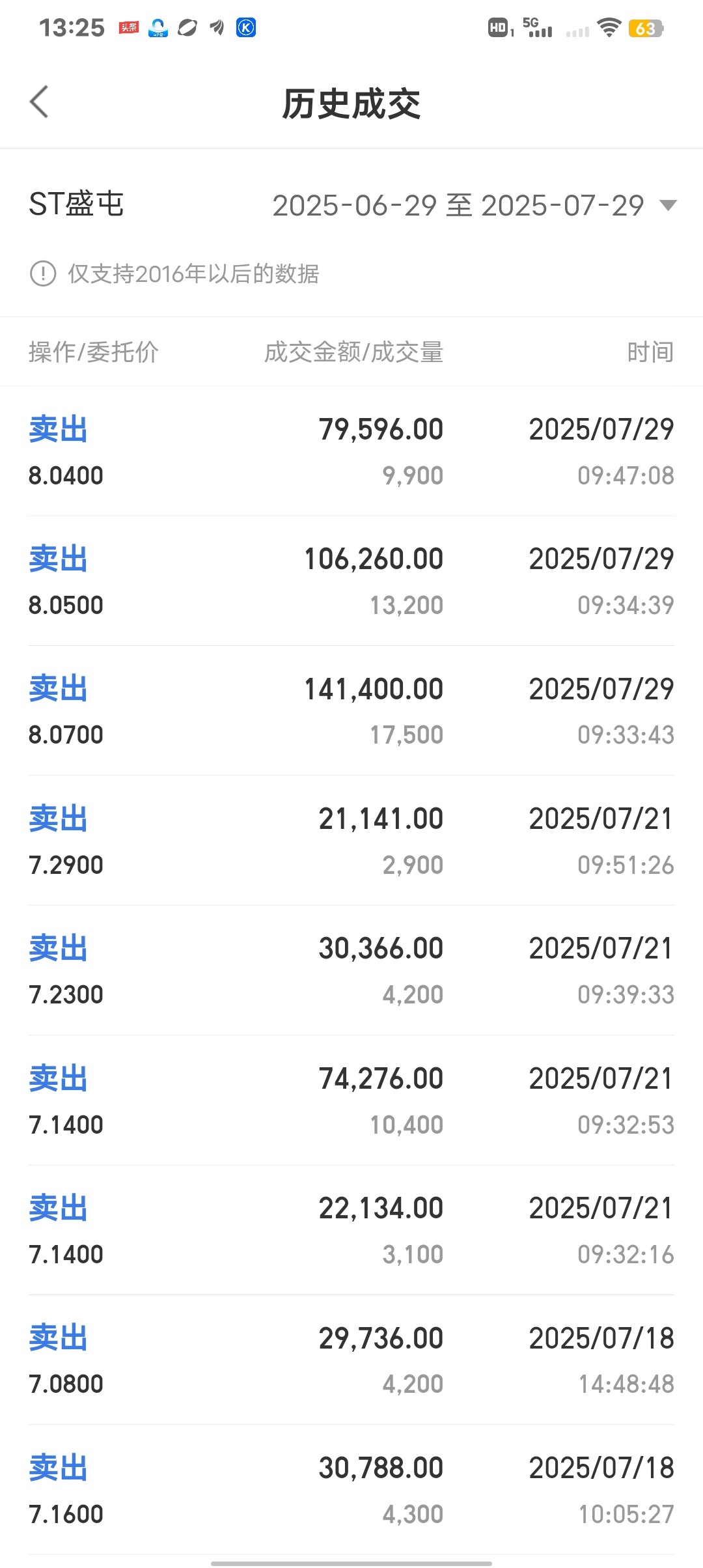Select the 22,134.00 sell record at 09:32:16
Screen dimensions: 703x1568
351,1230
